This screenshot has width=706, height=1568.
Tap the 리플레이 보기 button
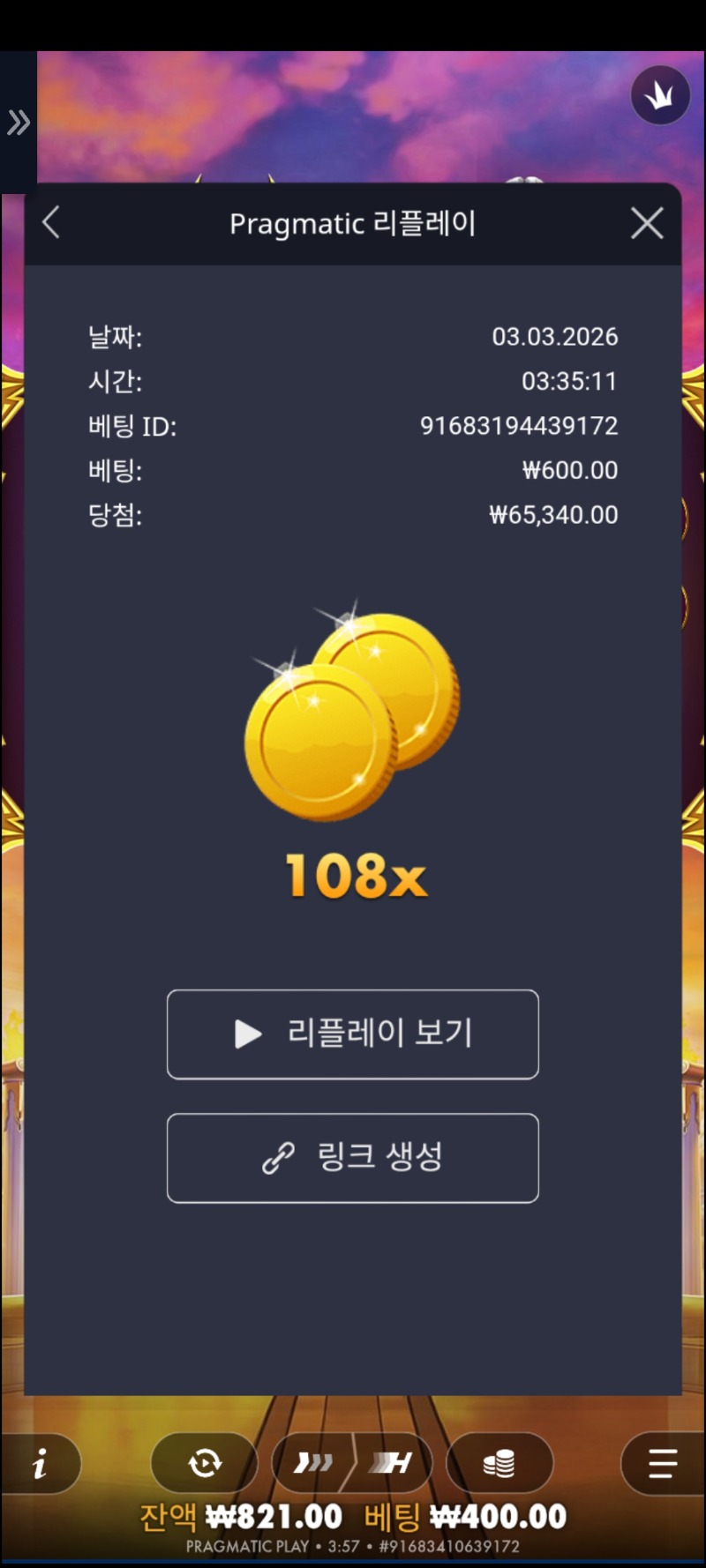coord(353,1034)
